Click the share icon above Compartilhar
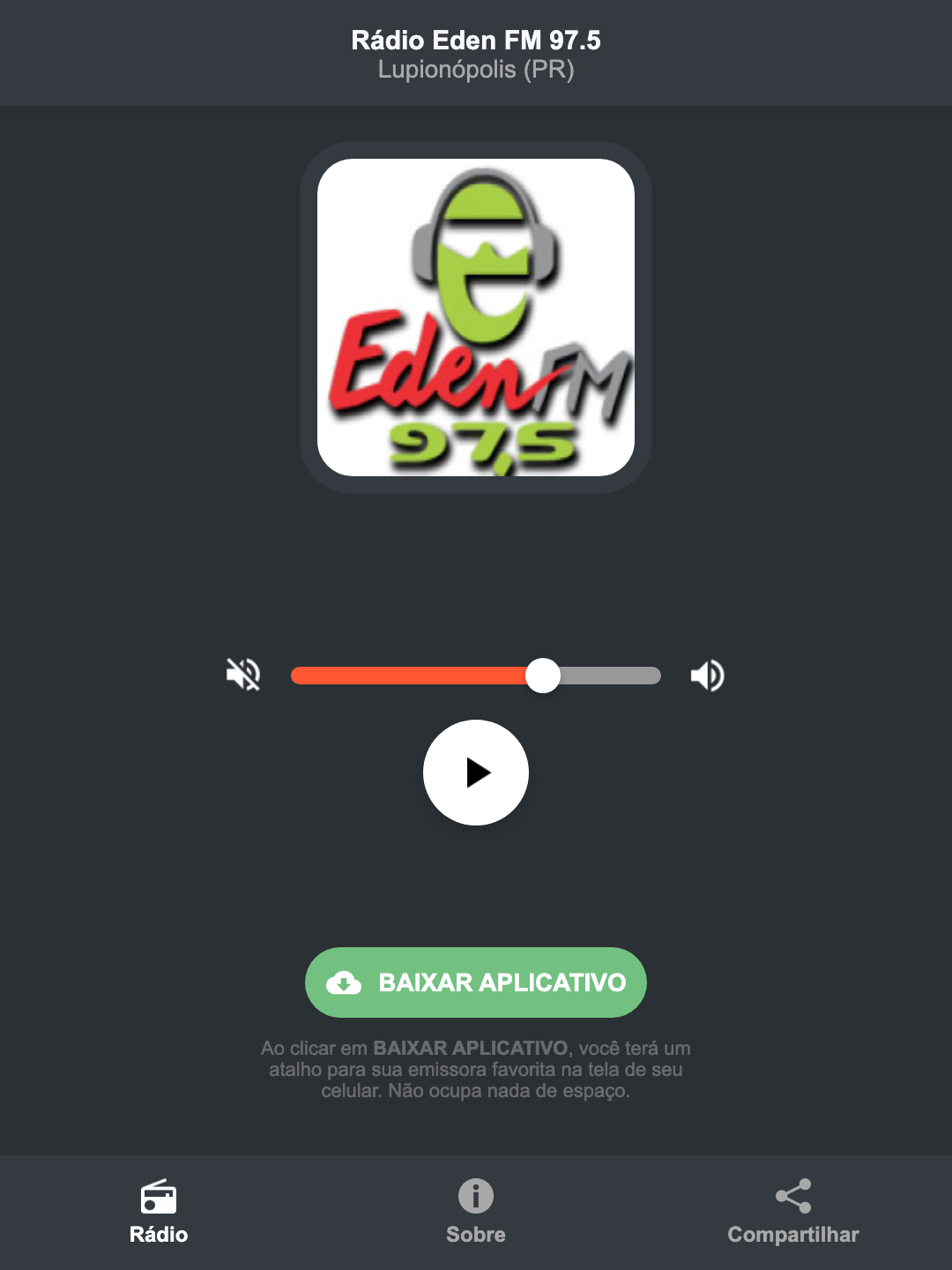Screen dimensions: 952x1270 792,1198
